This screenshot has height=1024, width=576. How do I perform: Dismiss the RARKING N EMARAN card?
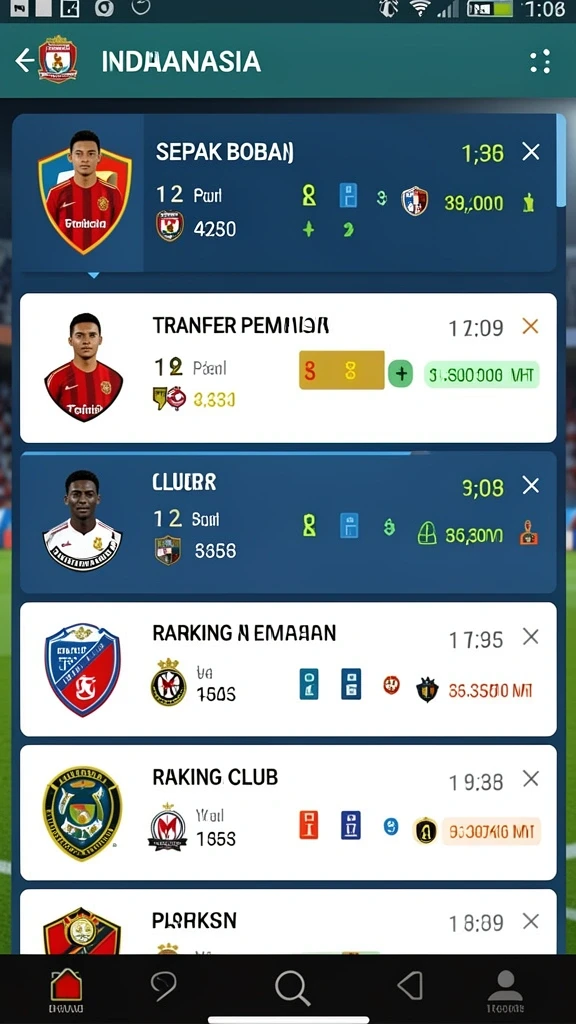(x=531, y=637)
